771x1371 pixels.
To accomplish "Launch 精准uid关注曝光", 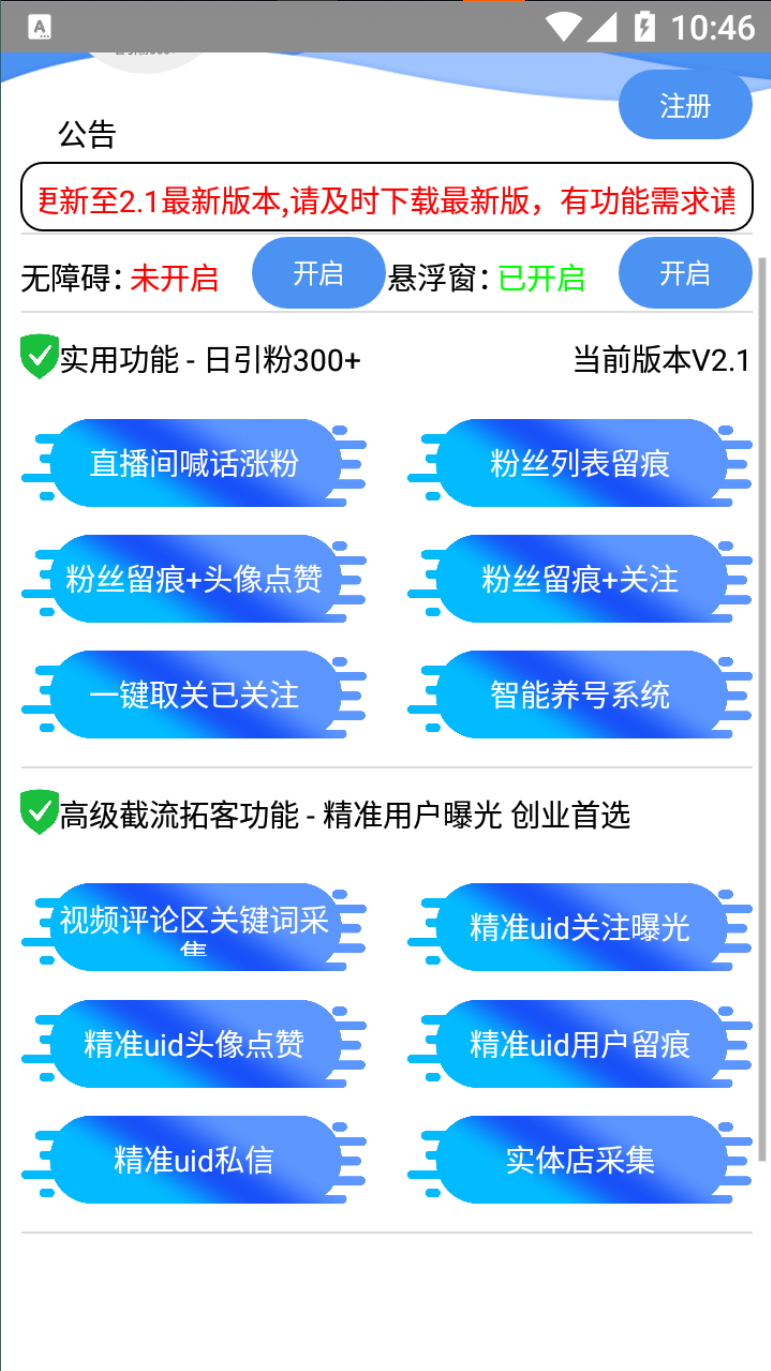I will click(581, 927).
